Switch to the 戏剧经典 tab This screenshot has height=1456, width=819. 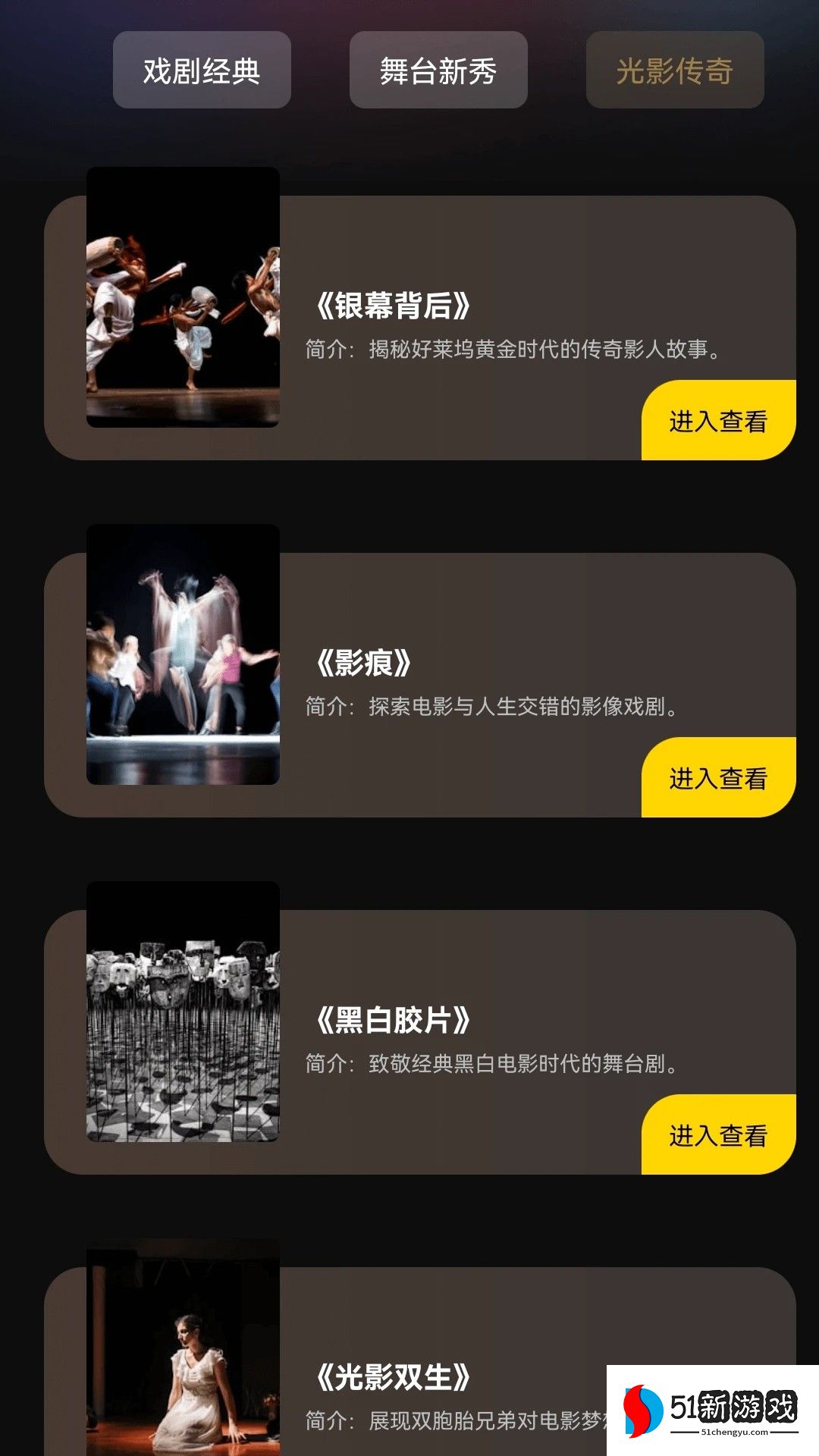(202, 71)
